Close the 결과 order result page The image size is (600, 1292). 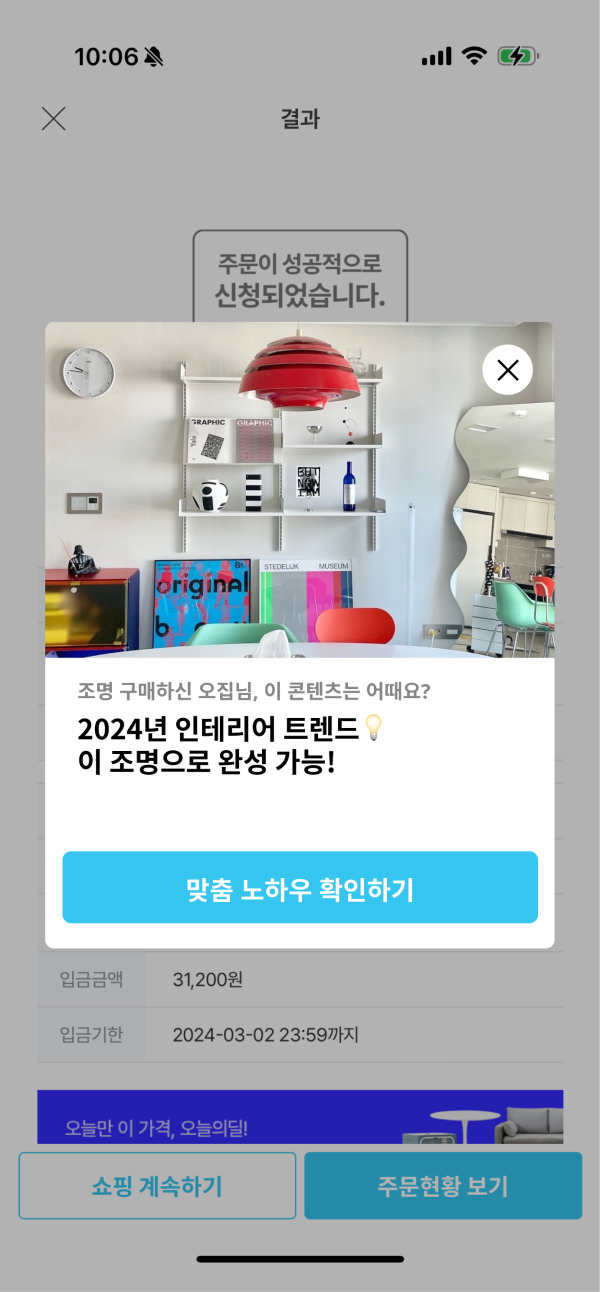click(x=53, y=119)
